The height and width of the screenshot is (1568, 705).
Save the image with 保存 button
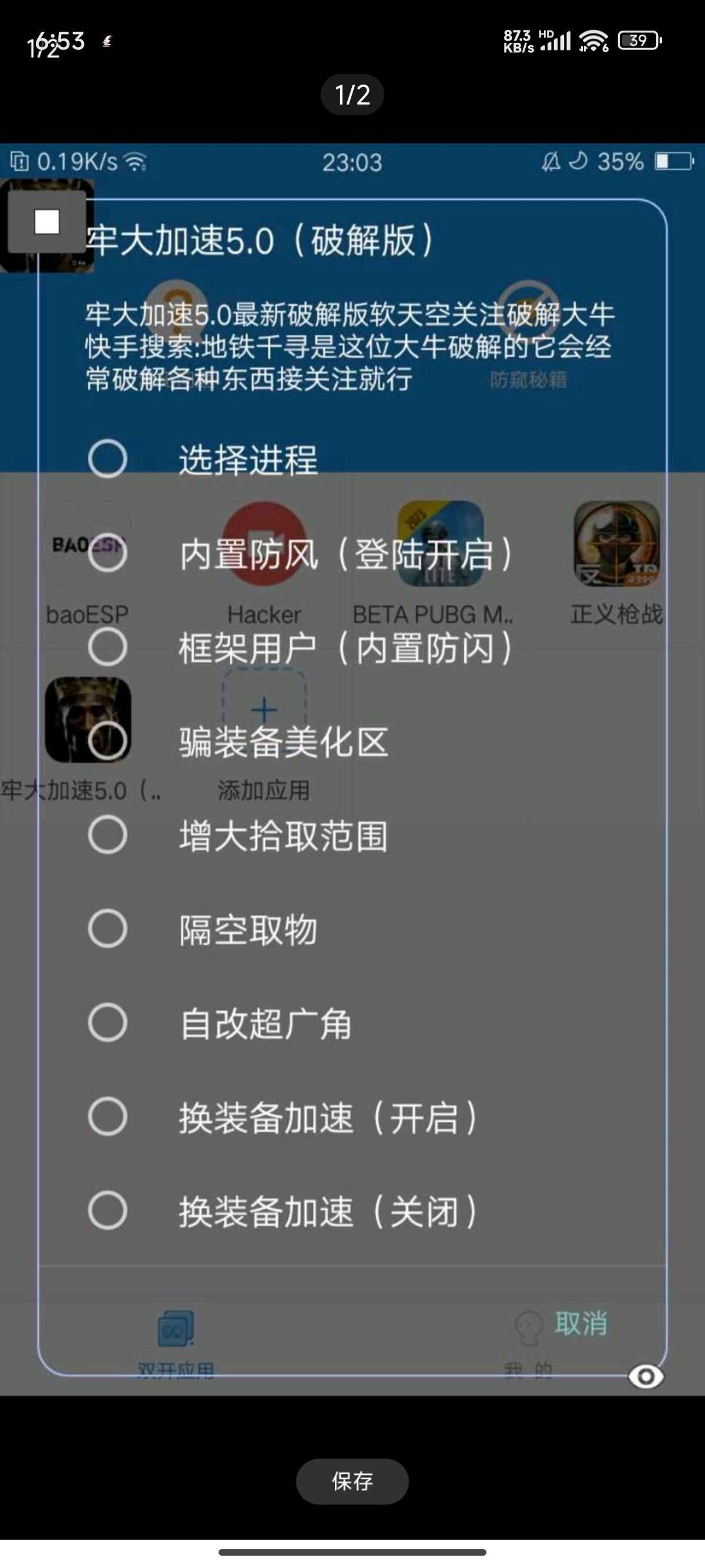[x=352, y=1481]
